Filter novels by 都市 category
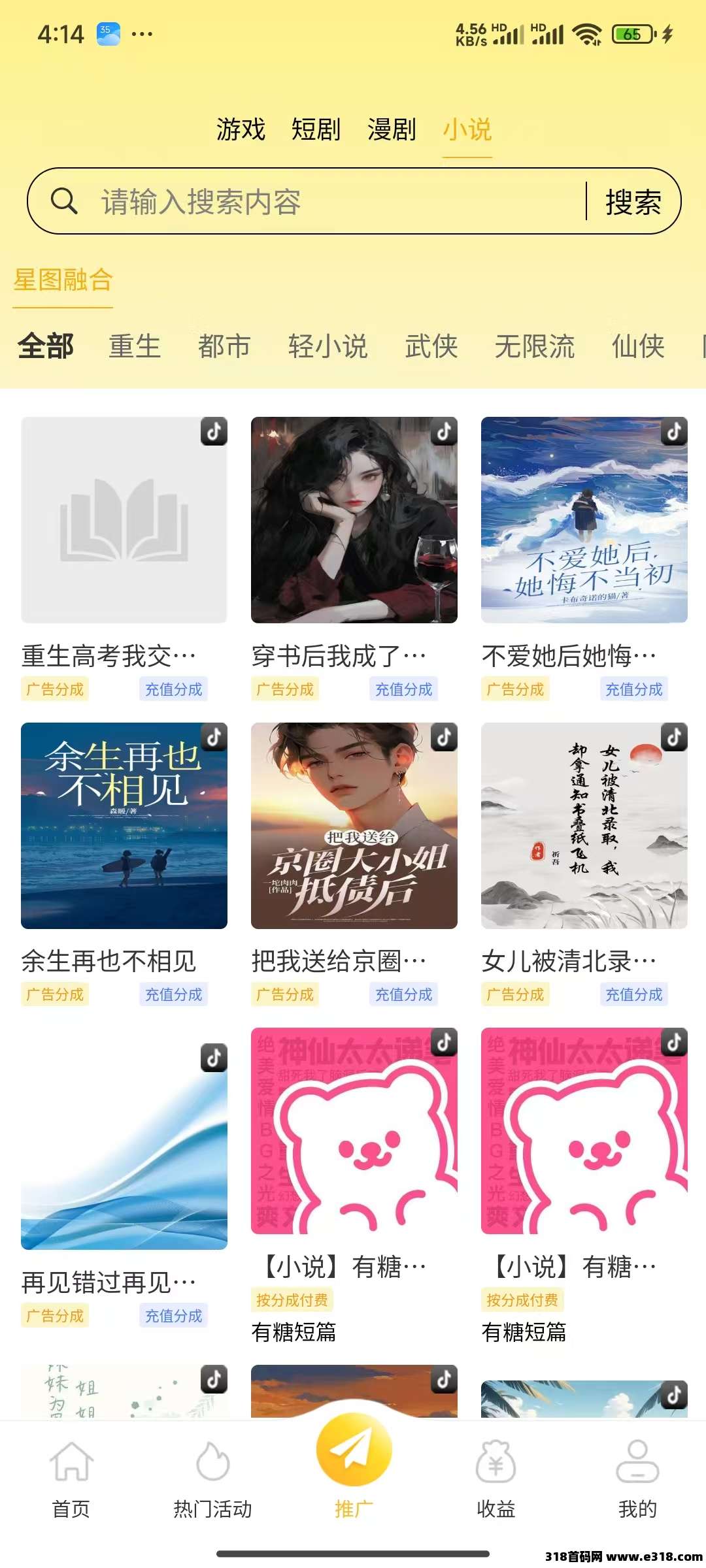This screenshot has width=706, height=1568. (x=224, y=346)
